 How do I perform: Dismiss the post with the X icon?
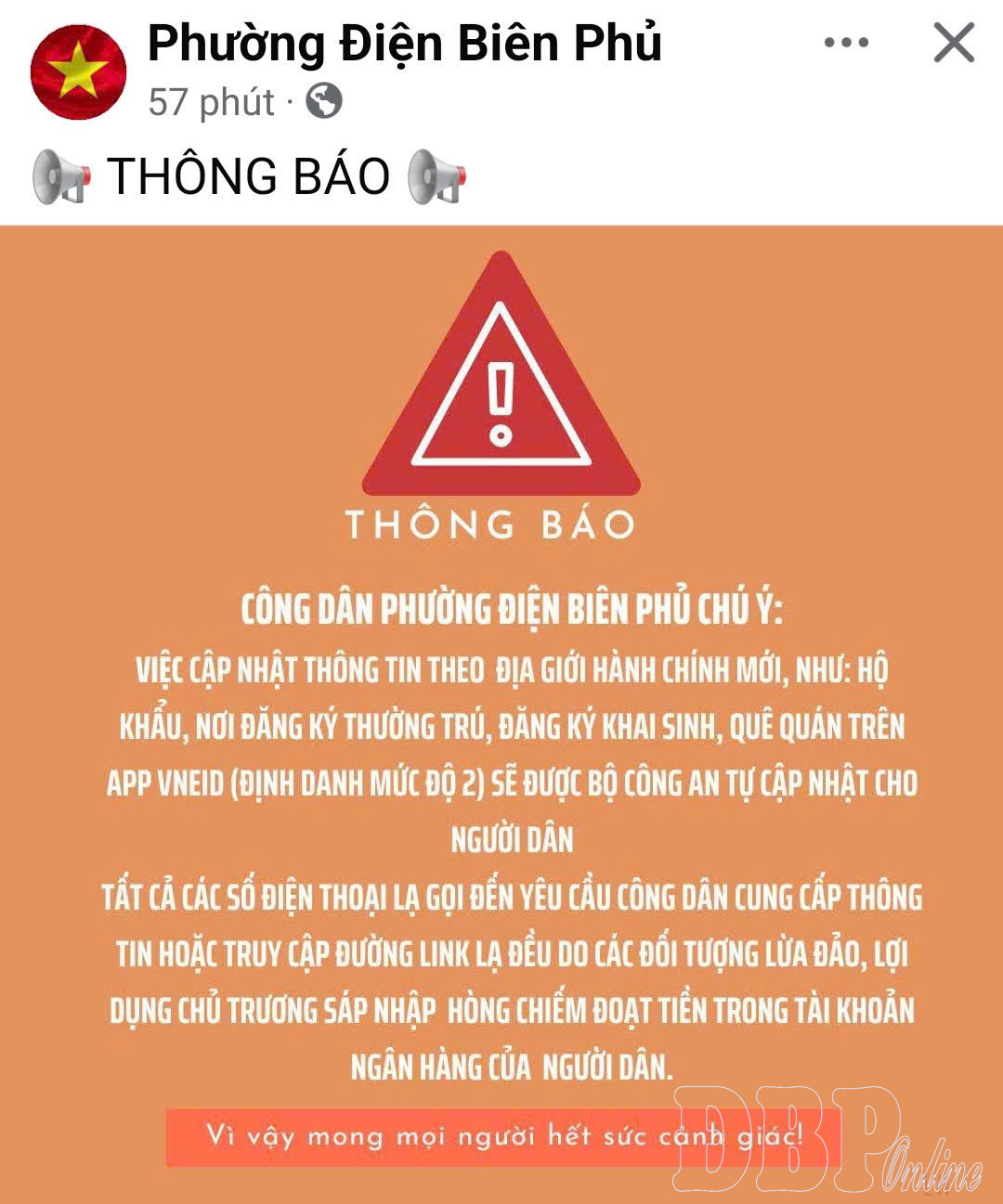coord(953,43)
